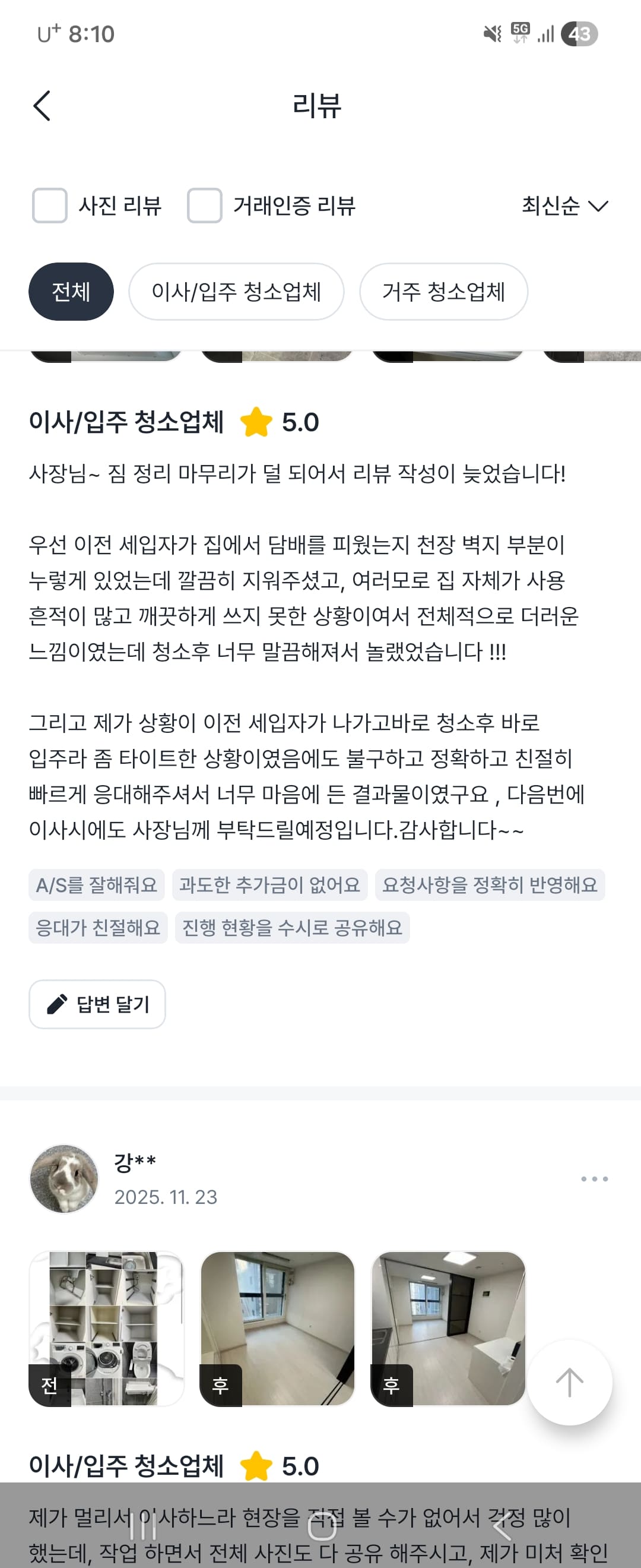The height and width of the screenshot is (1568, 641).
Task: Open the 최신순 sort dropdown
Action: [x=564, y=206]
